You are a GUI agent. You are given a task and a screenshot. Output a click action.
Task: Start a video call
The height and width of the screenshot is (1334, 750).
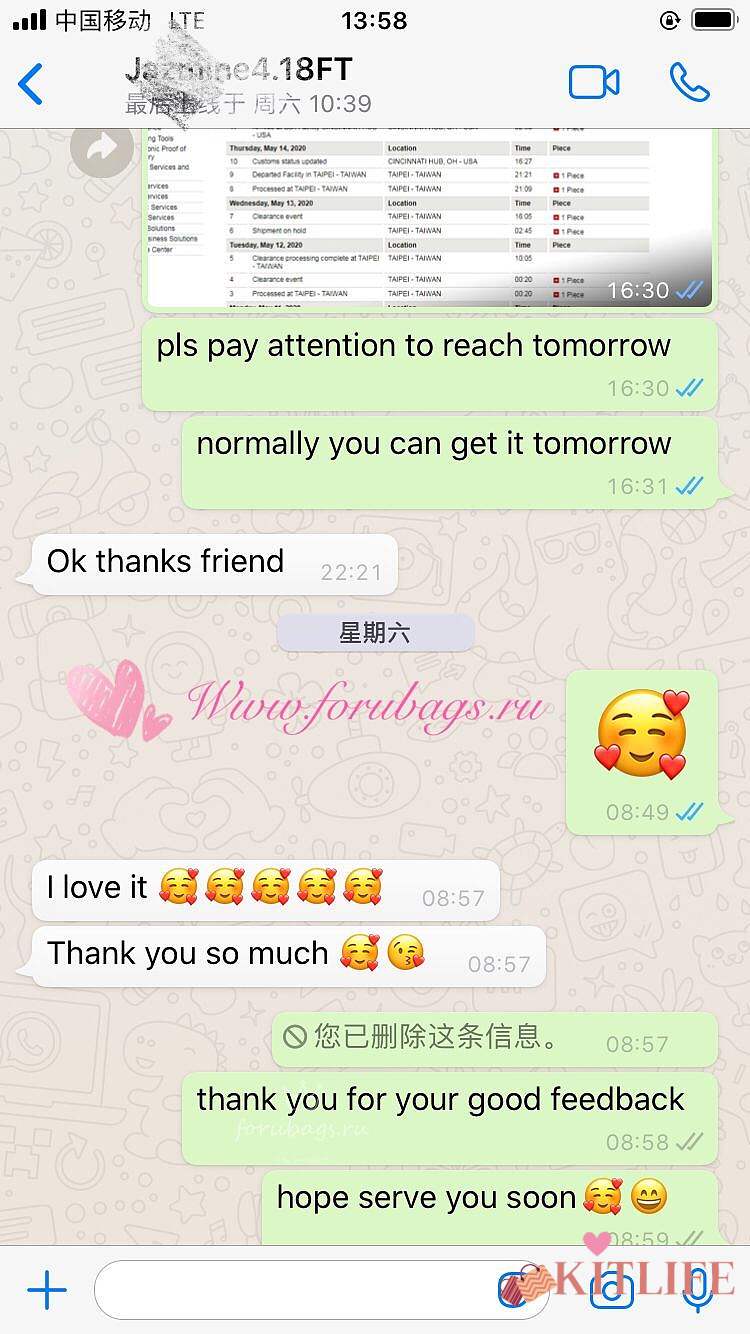(x=594, y=83)
